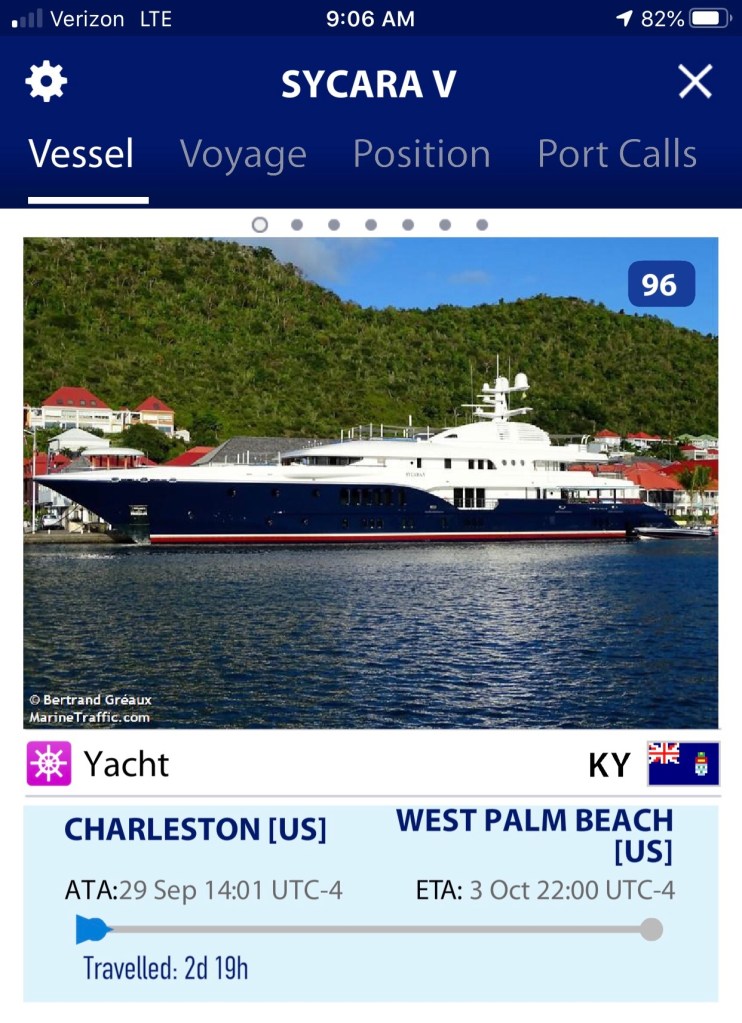Switch to the Voyage tab
Image resolution: width=742 pixels, height=1023 pixels.
click(x=243, y=155)
